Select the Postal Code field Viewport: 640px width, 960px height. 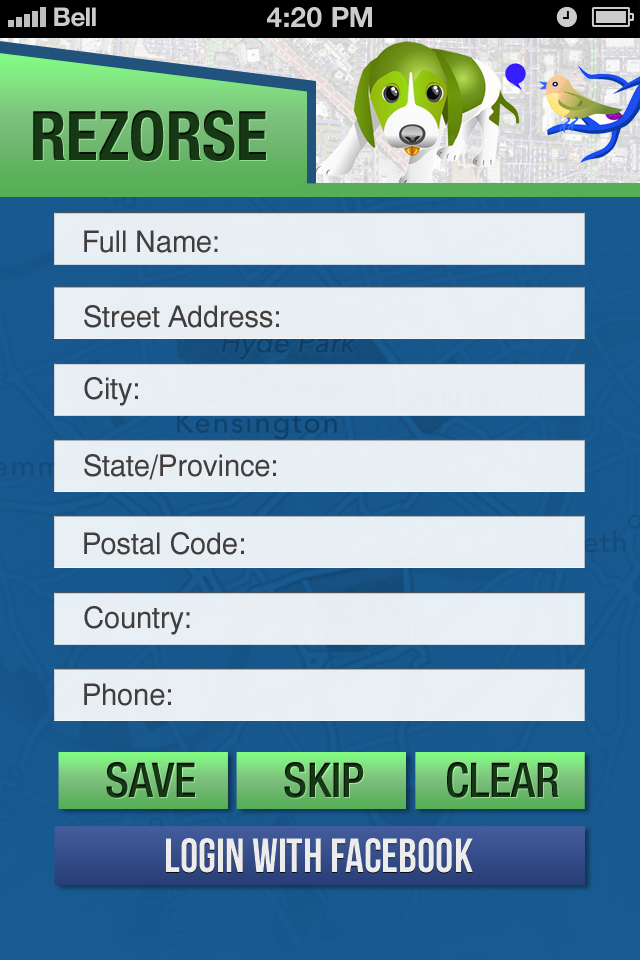[319, 542]
